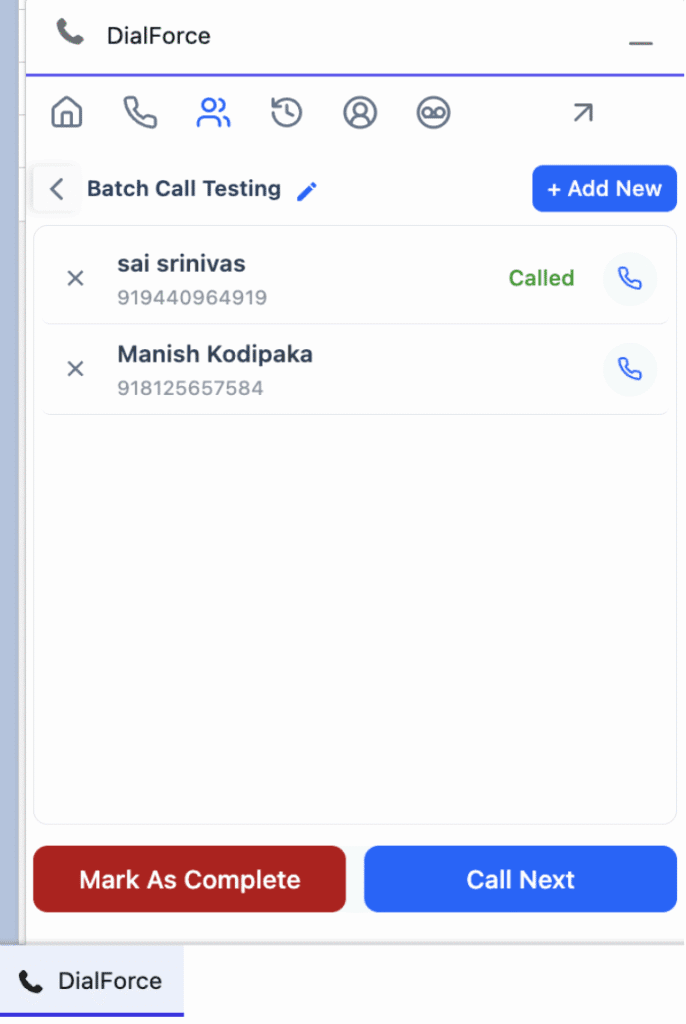Open the voicemail tab
The height and width of the screenshot is (1024, 686).
[x=433, y=112]
